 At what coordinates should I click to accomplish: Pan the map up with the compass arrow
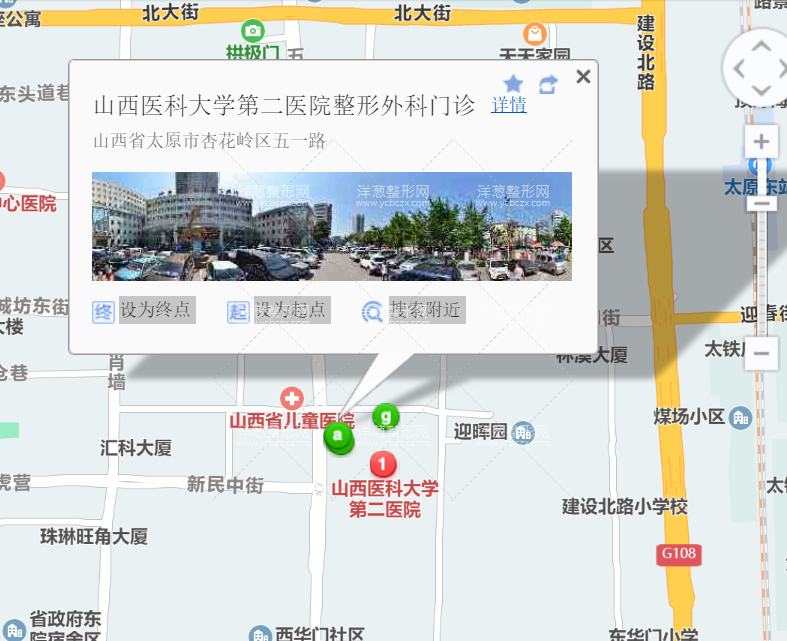[x=762, y=46]
